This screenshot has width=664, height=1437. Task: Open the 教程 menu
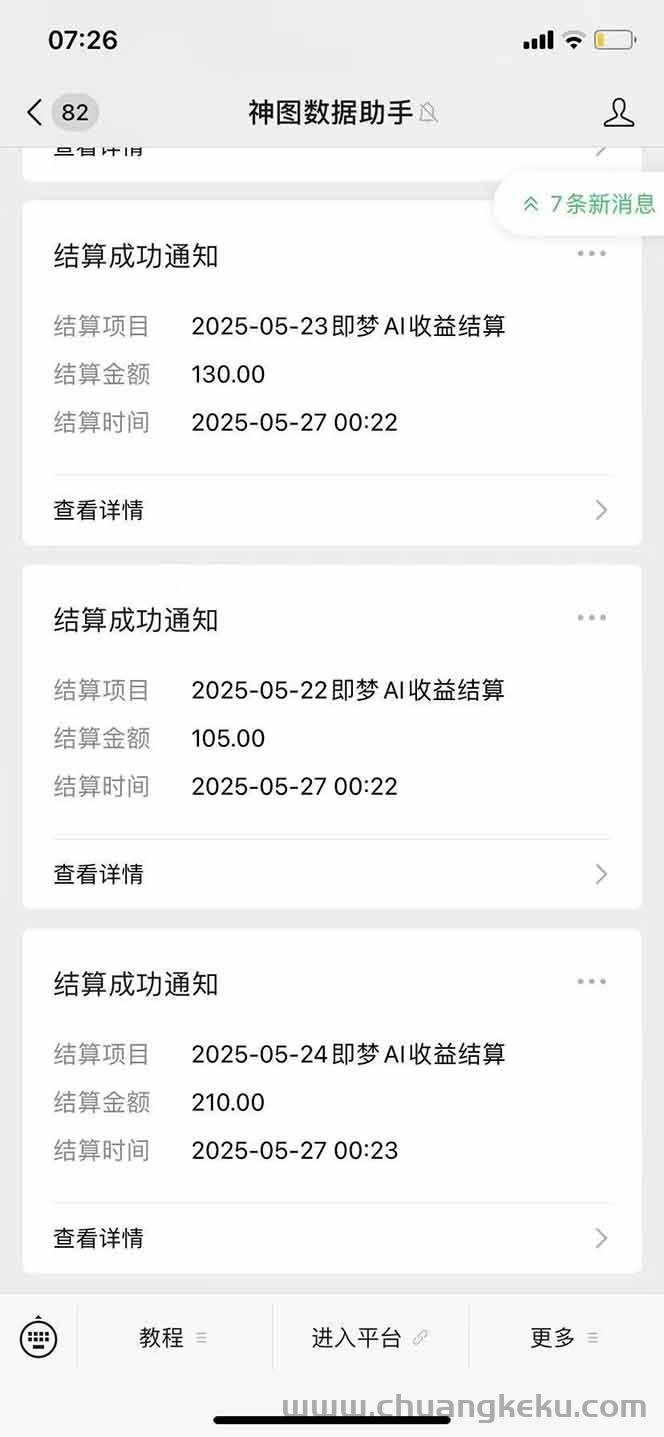tap(172, 1337)
